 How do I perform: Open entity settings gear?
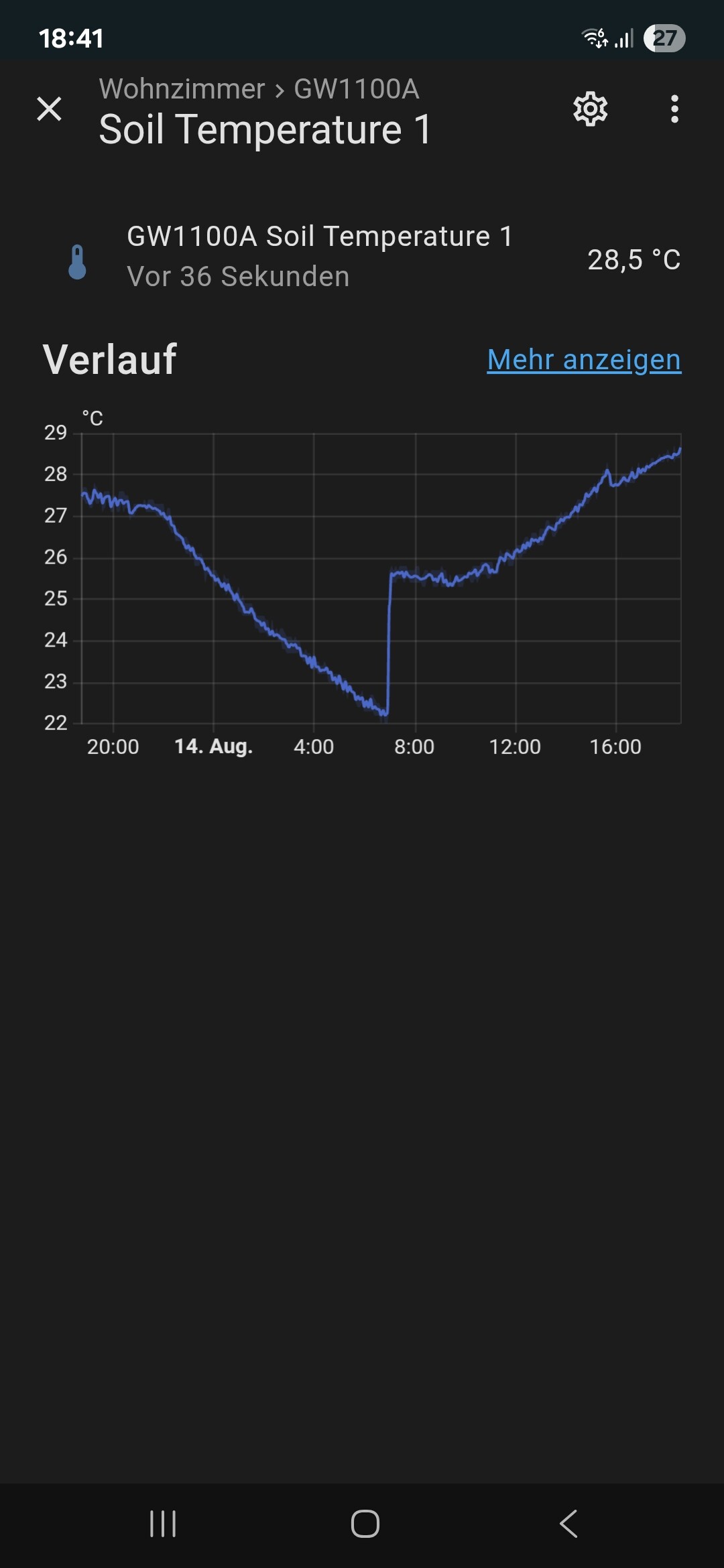coord(590,109)
